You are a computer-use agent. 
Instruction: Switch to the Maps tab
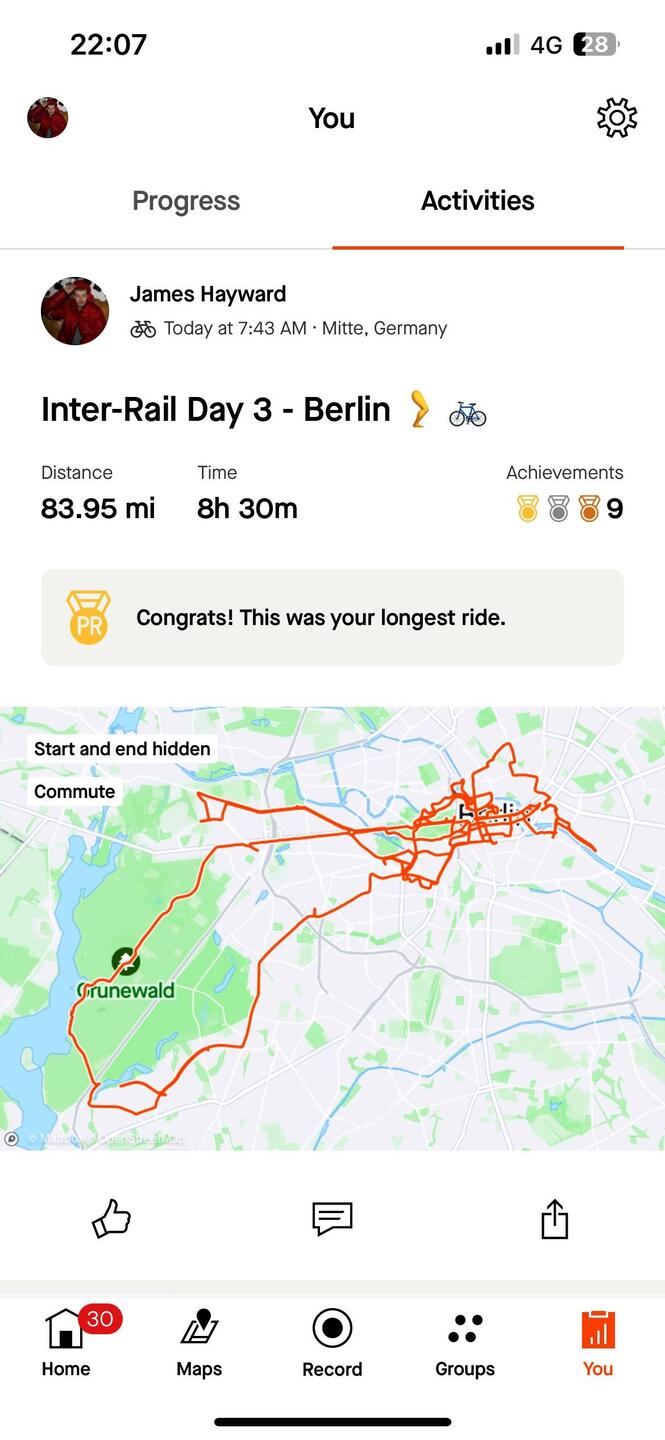coord(199,1342)
